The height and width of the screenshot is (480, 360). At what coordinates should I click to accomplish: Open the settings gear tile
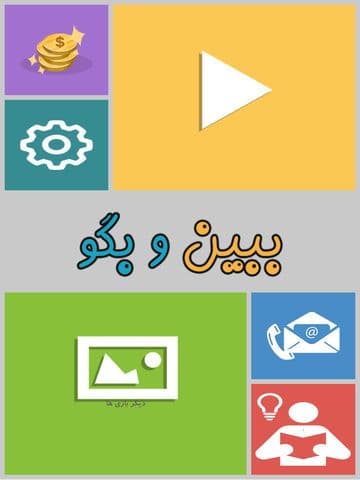pos(56,145)
